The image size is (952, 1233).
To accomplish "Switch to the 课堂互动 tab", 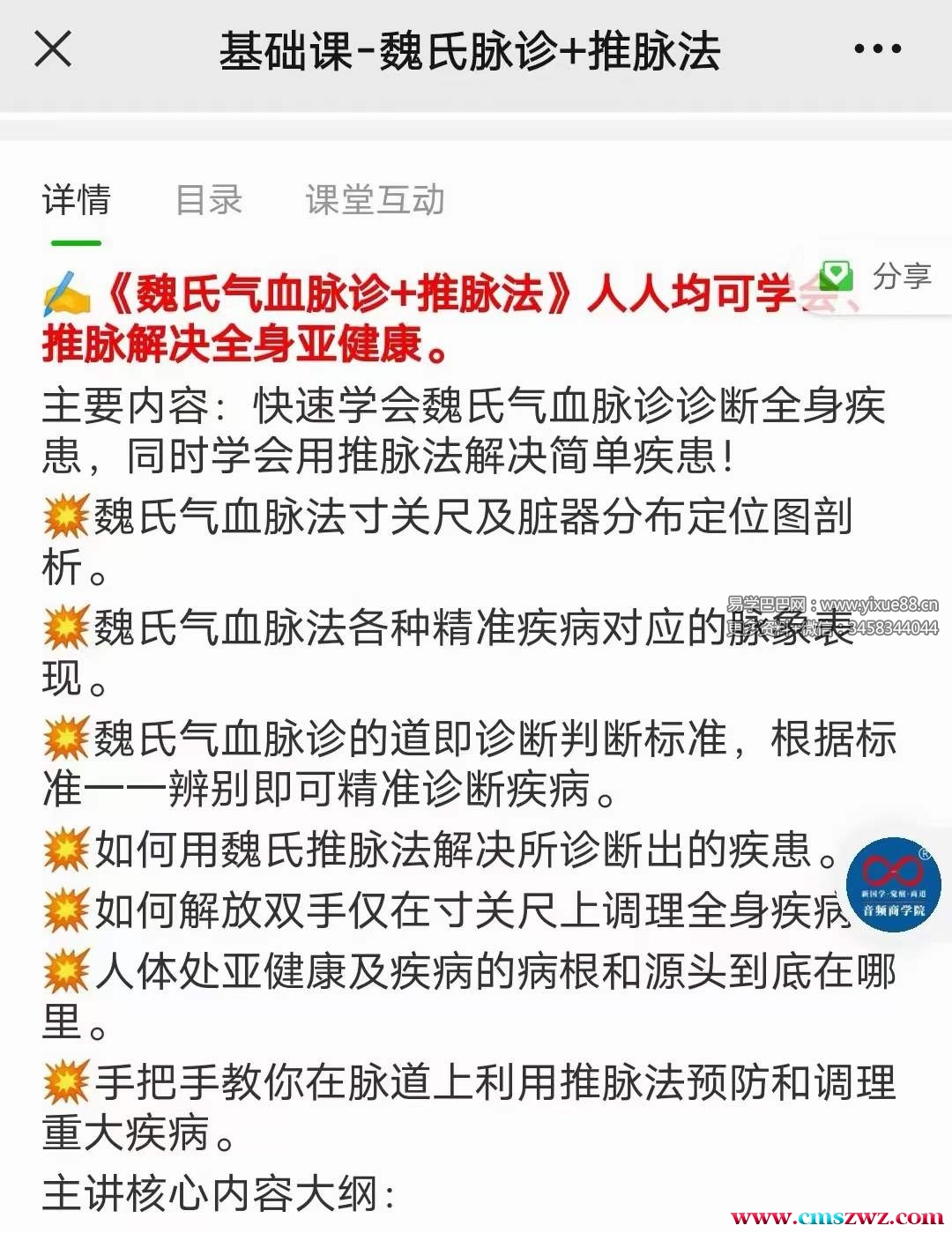I will point(375,200).
